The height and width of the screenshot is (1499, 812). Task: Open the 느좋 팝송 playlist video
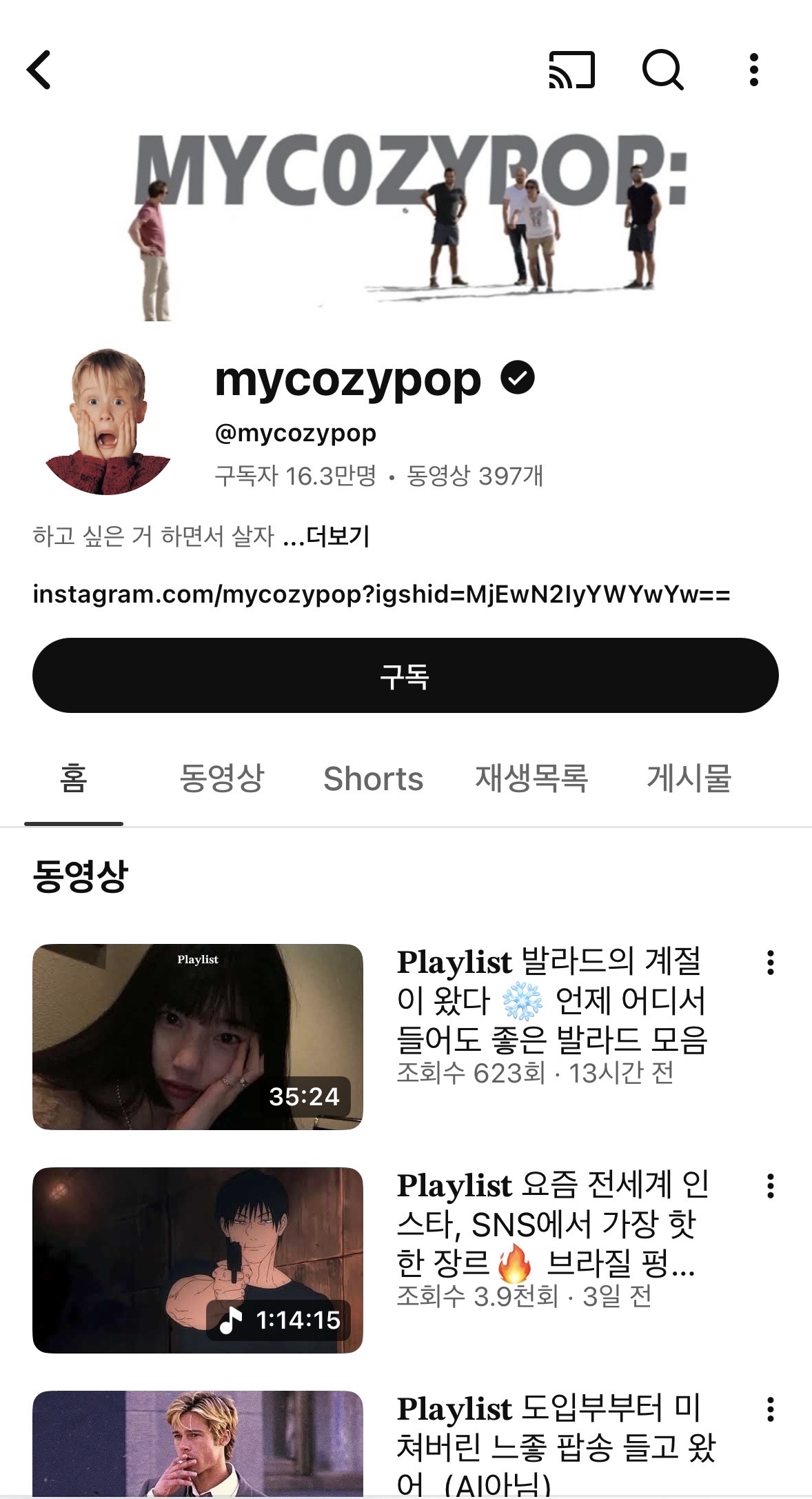point(198,1445)
